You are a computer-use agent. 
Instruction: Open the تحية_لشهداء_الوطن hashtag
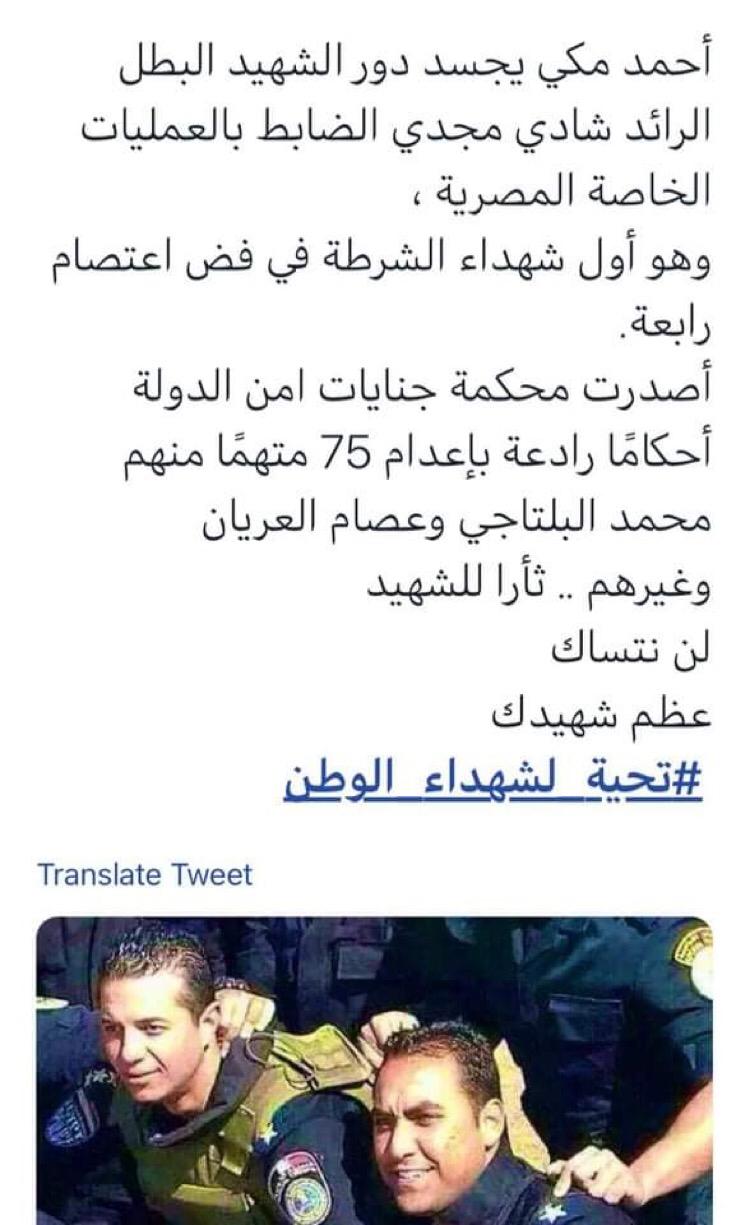[x=492, y=780]
